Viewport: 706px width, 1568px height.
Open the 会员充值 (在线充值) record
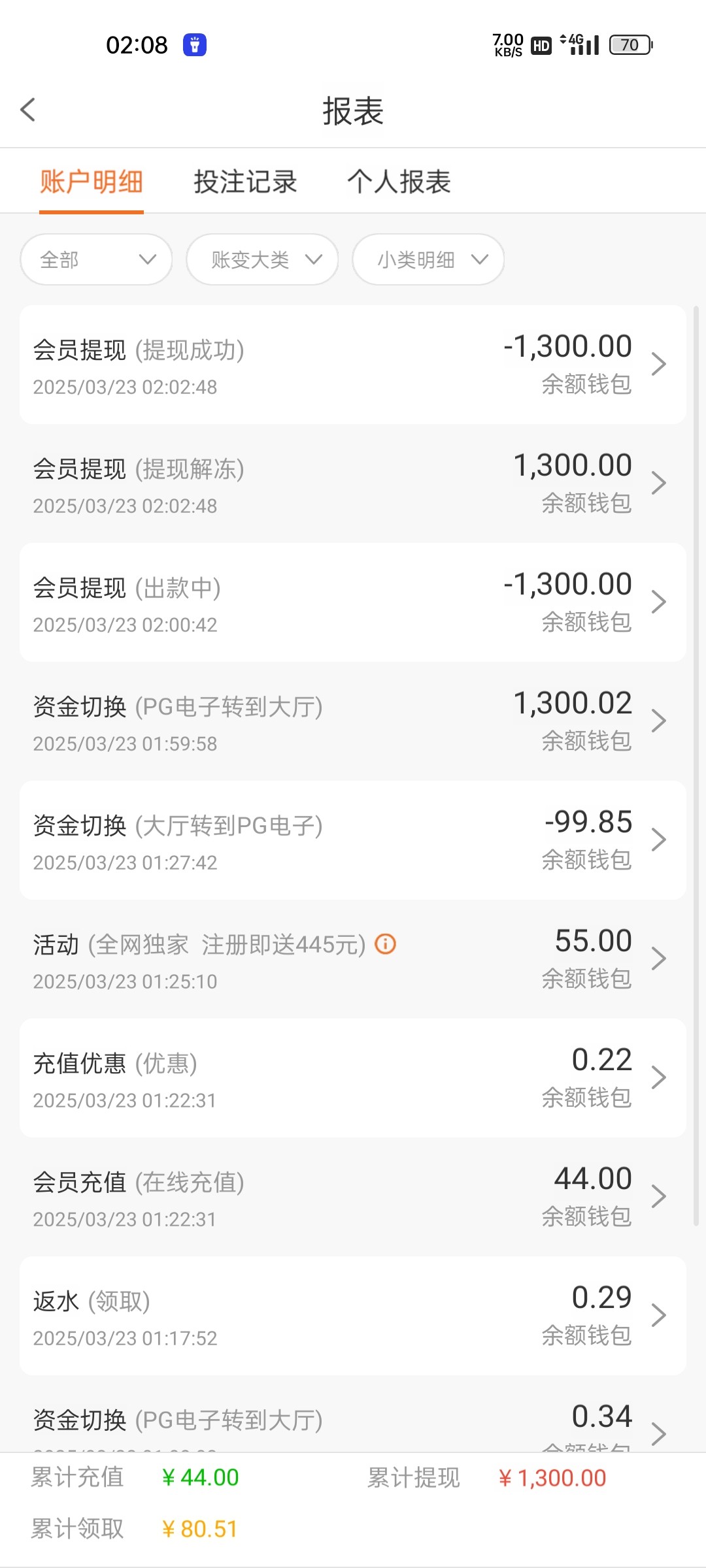(353, 1197)
